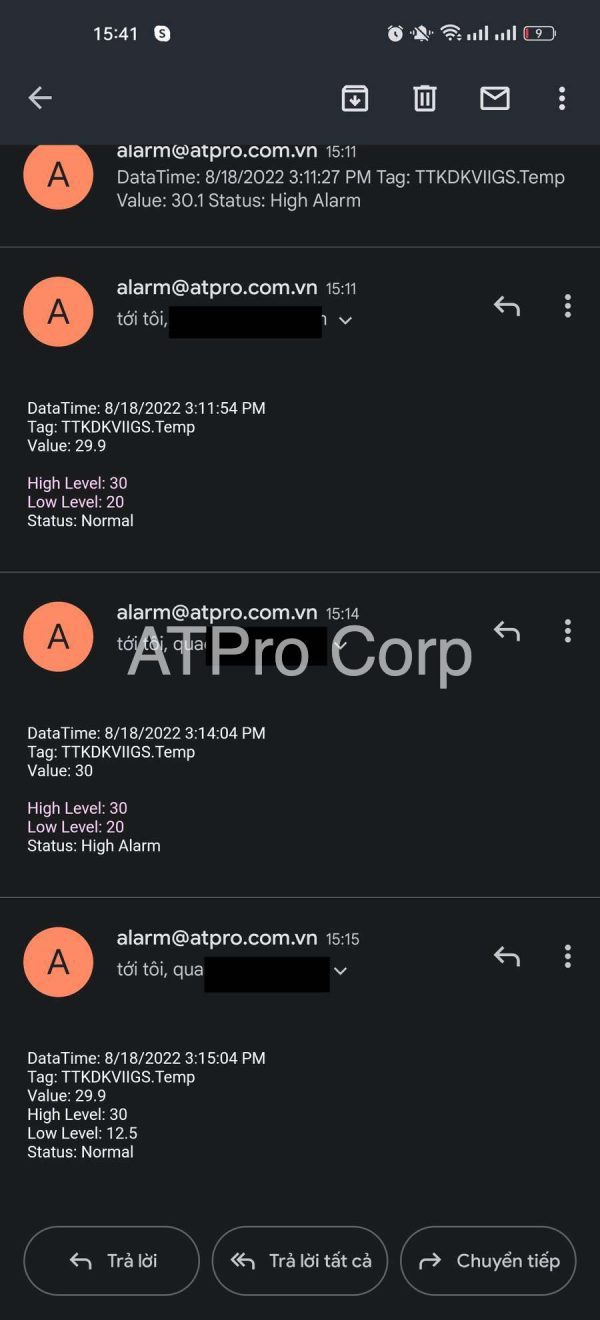
Task: Forward the email with Chuyển tiếp
Action: [x=488, y=1261]
